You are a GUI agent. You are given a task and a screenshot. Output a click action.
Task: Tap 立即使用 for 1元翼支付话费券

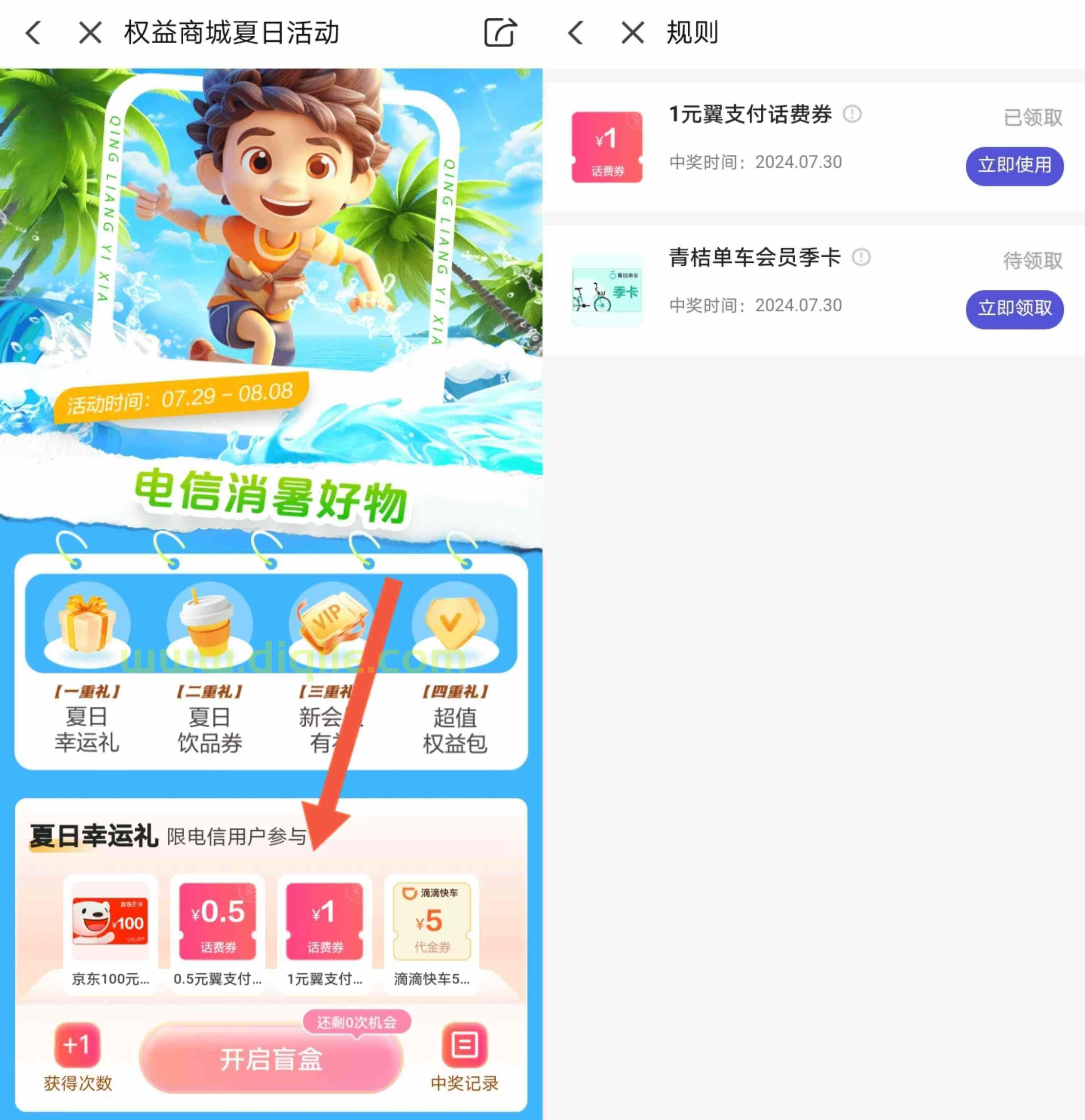point(1014,166)
